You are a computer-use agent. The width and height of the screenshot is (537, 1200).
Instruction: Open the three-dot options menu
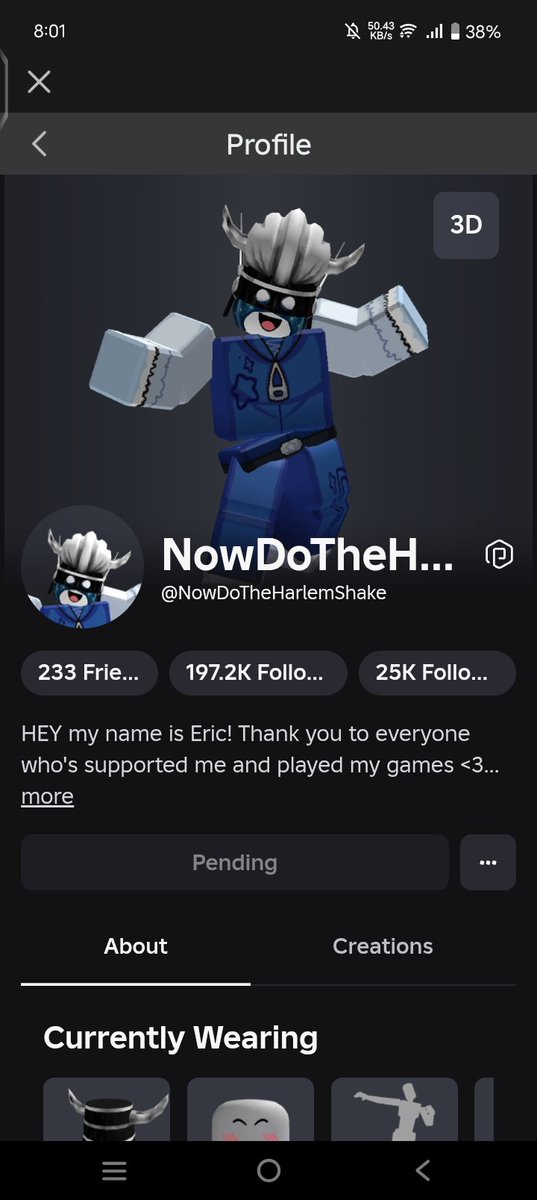click(488, 862)
